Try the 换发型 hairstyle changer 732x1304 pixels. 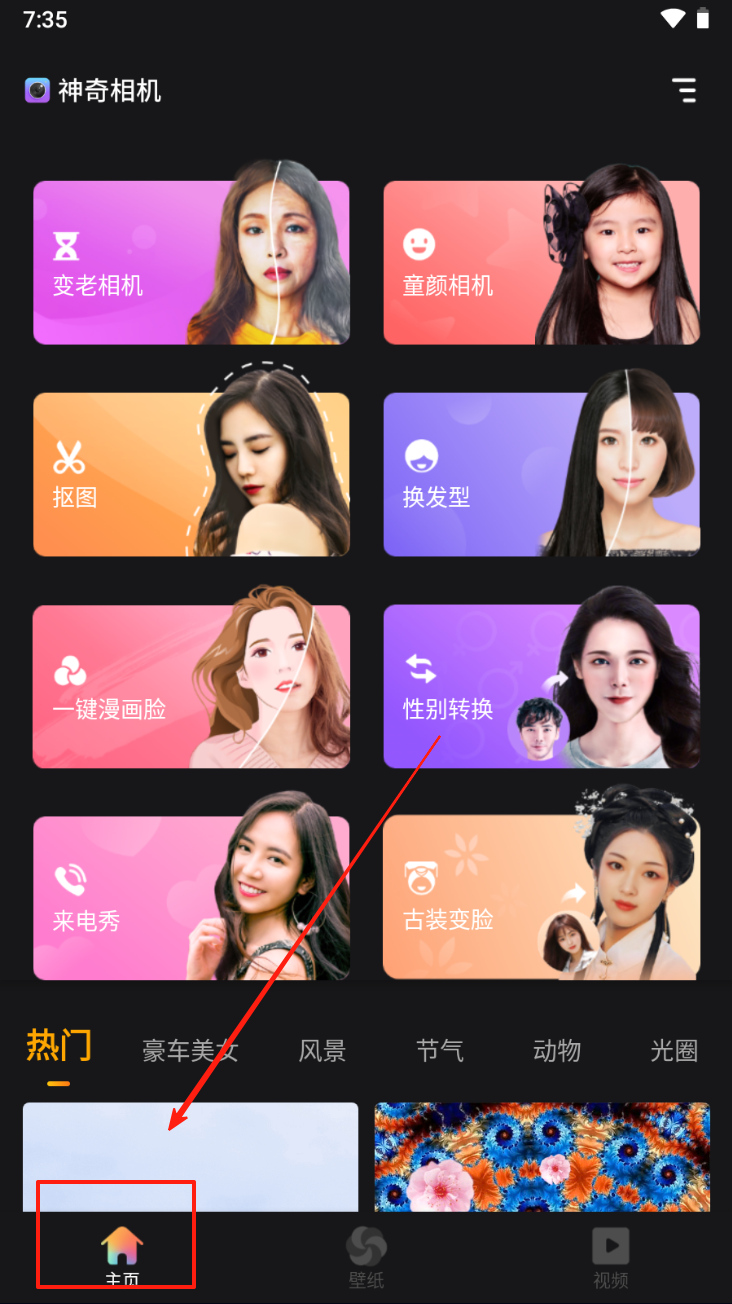[x=541, y=475]
